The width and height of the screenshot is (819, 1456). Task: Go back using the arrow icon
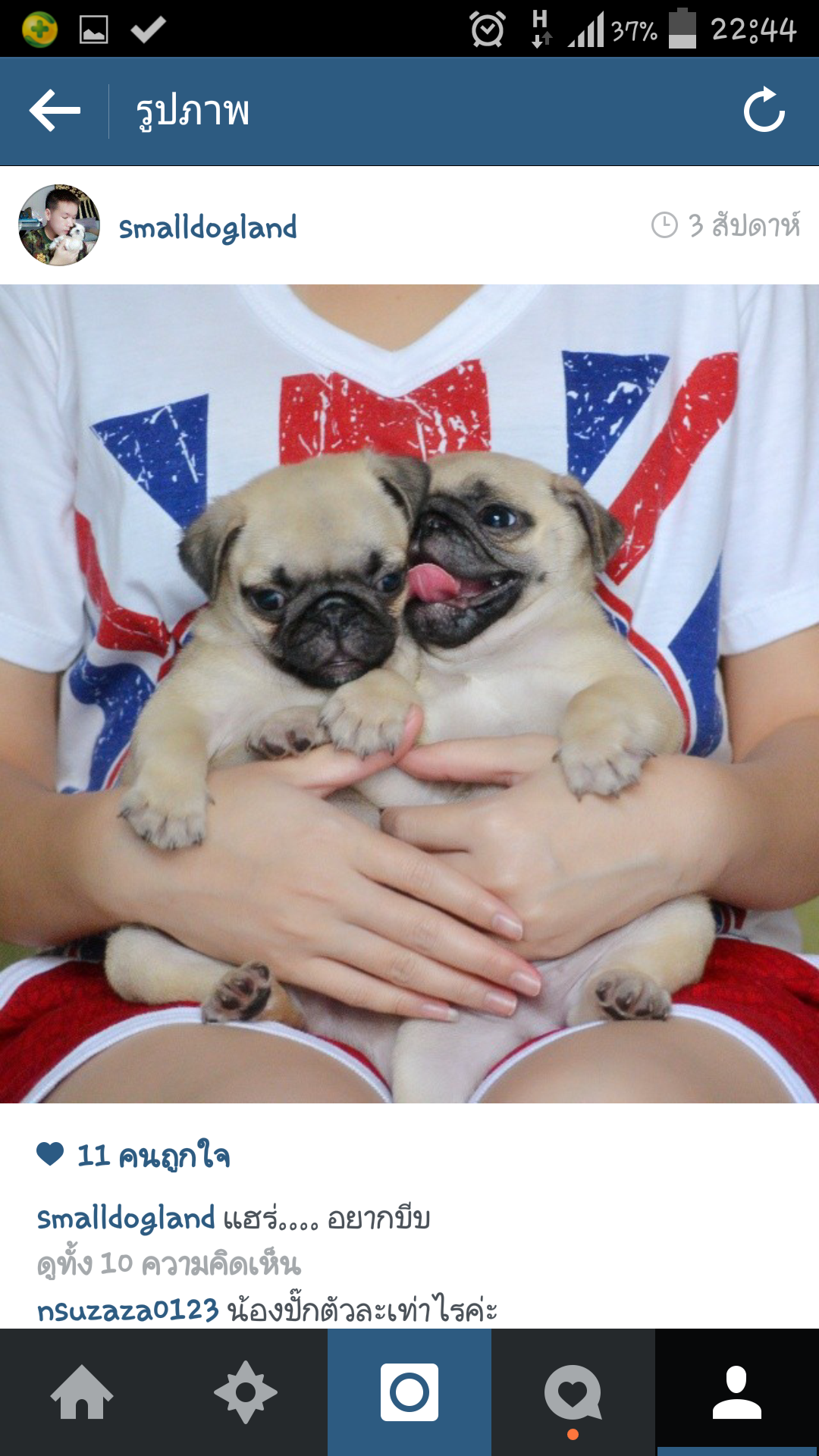[55, 111]
